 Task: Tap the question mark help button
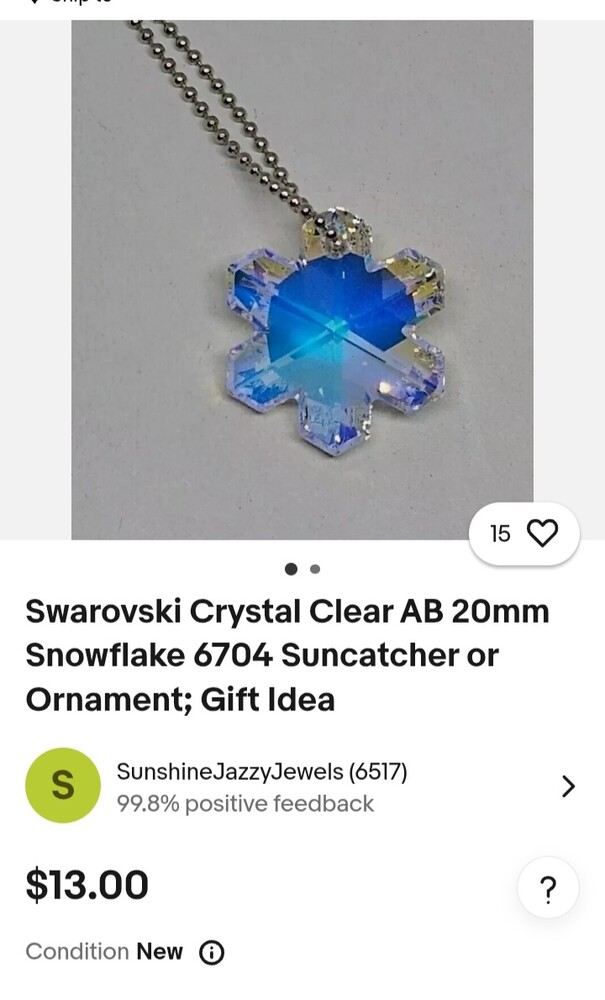pyautogui.click(x=548, y=889)
